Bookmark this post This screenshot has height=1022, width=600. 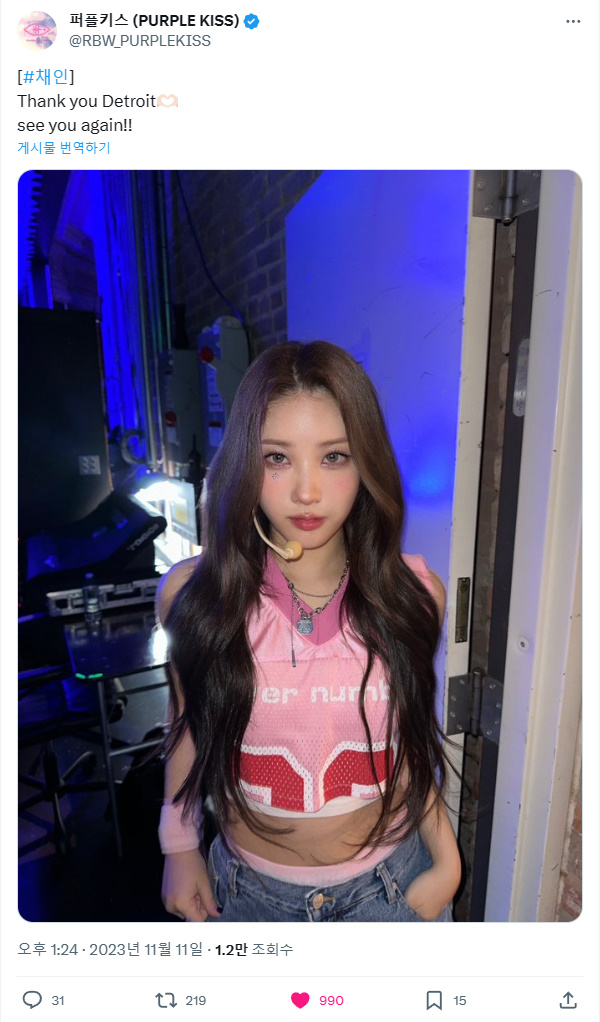click(434, 1000)
